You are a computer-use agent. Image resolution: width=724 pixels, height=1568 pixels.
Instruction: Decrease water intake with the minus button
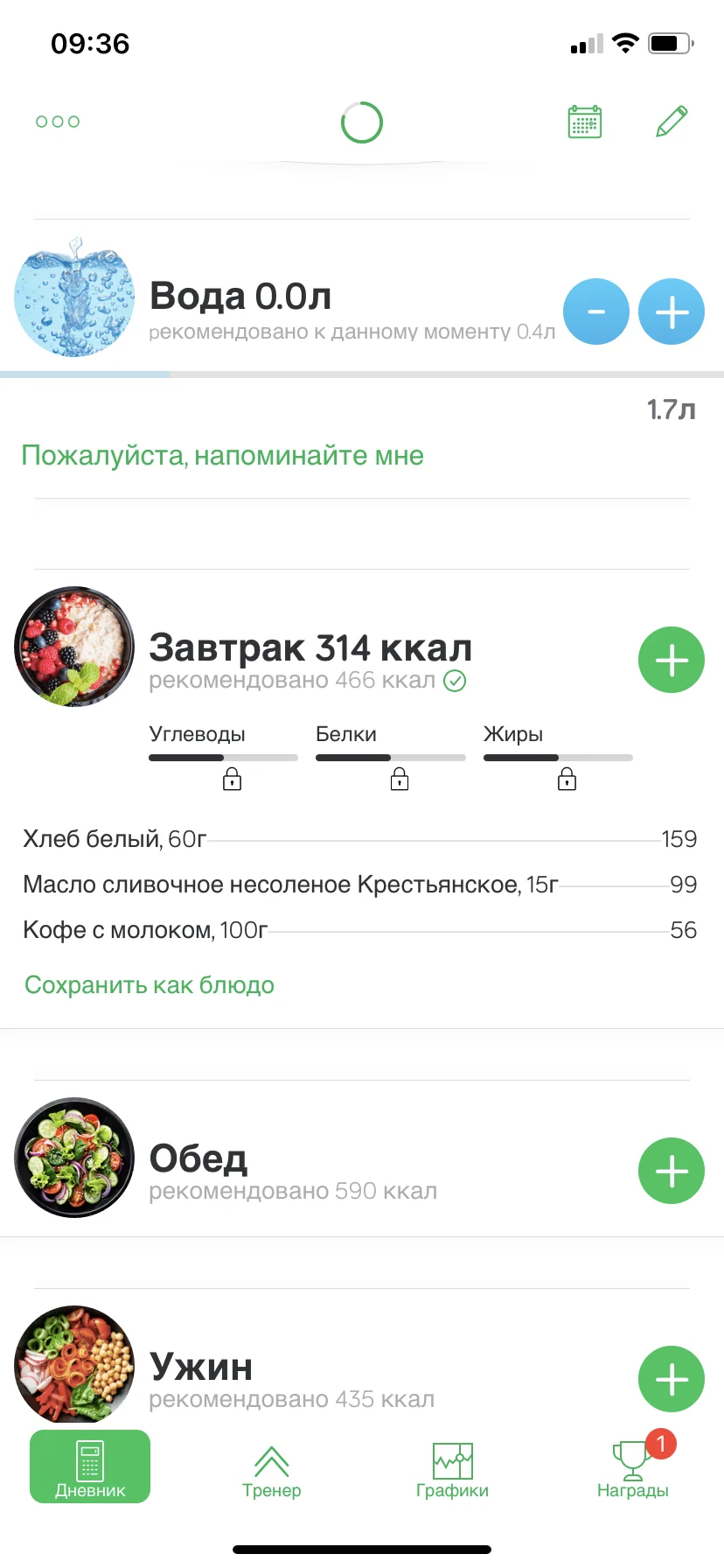[x=596, y=312]
